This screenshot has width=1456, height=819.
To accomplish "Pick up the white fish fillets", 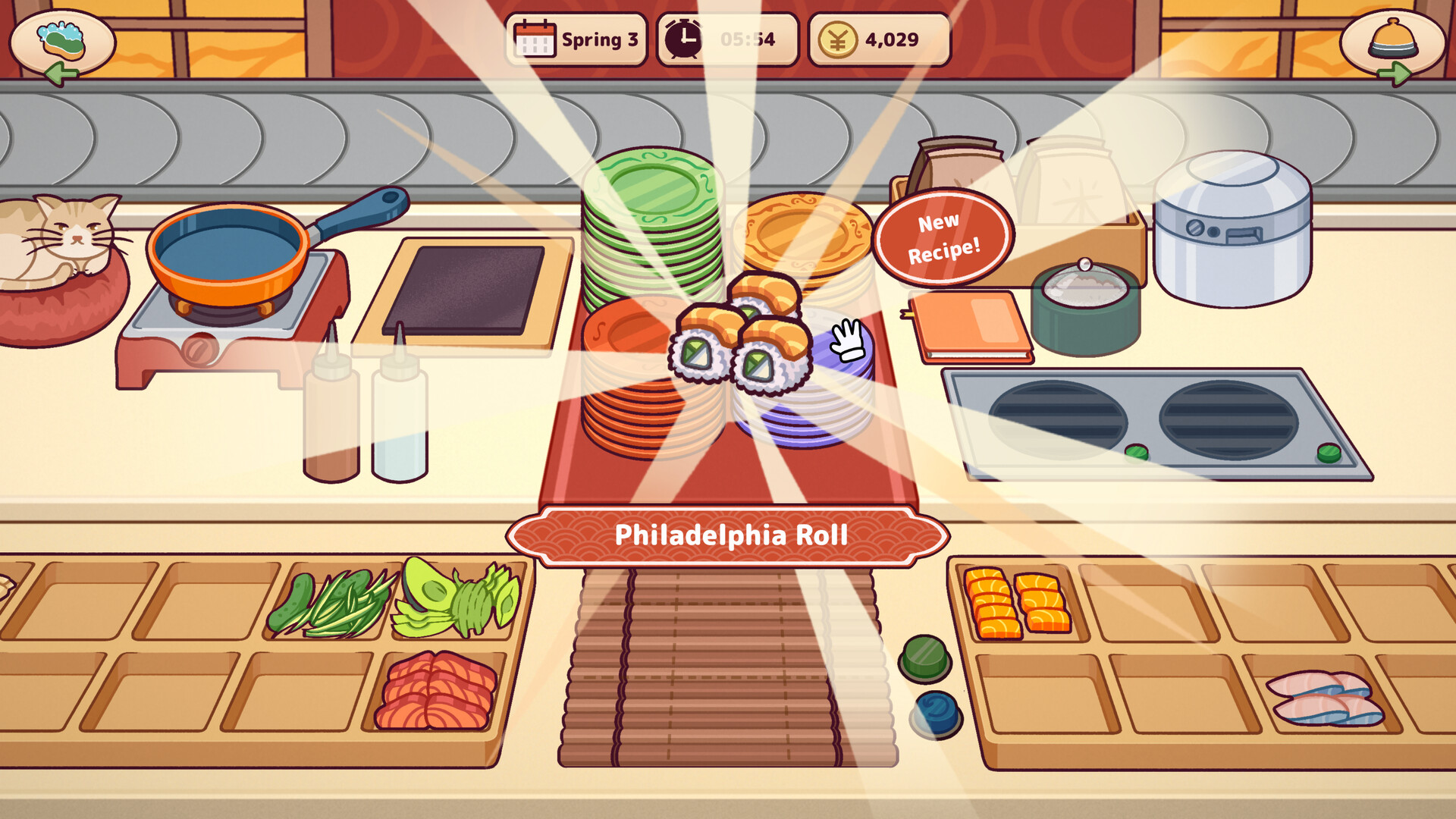I will click(x=1323, y=696).
